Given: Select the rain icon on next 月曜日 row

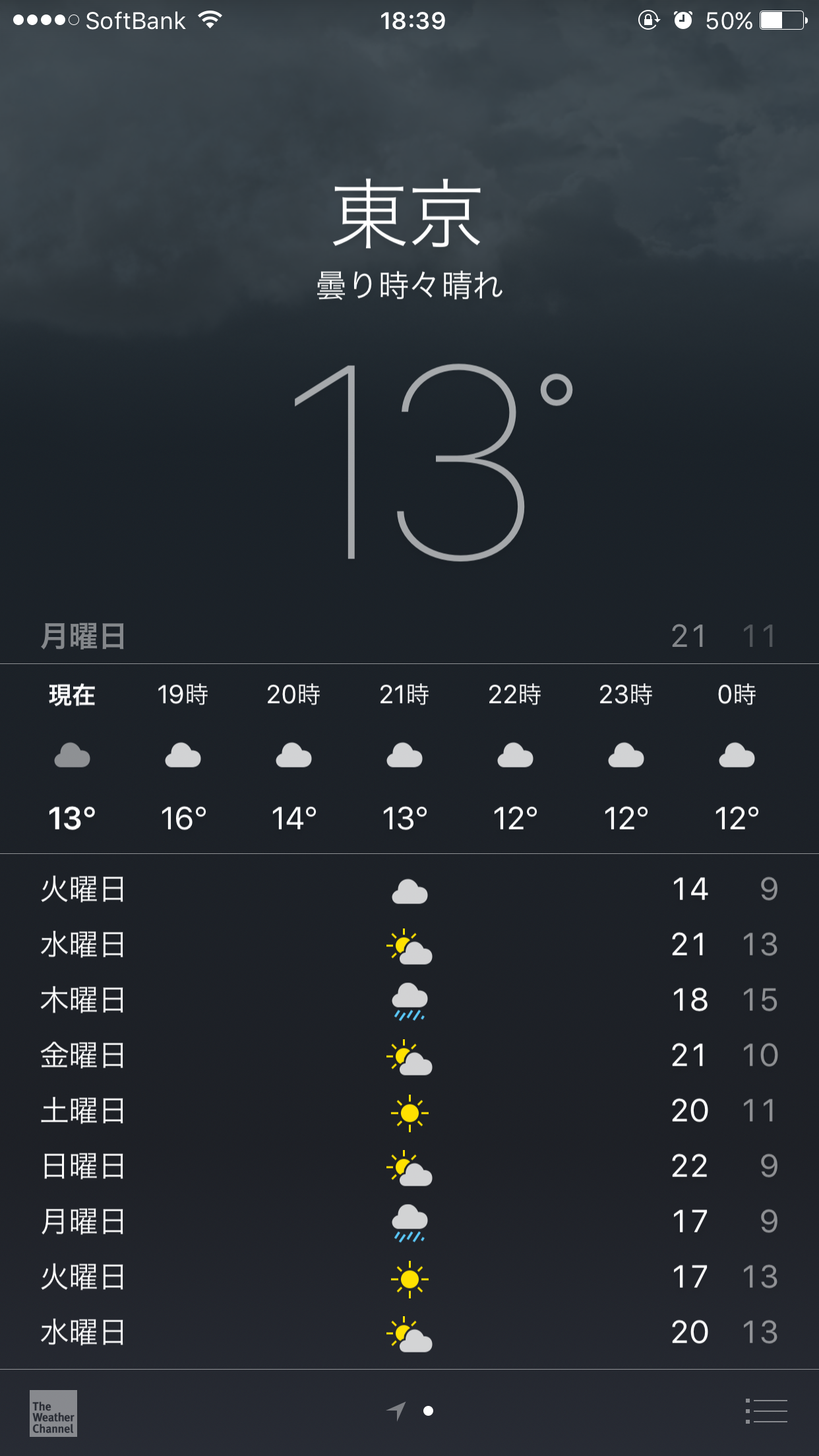Looking at the screenshot, I should (410, 1223).
